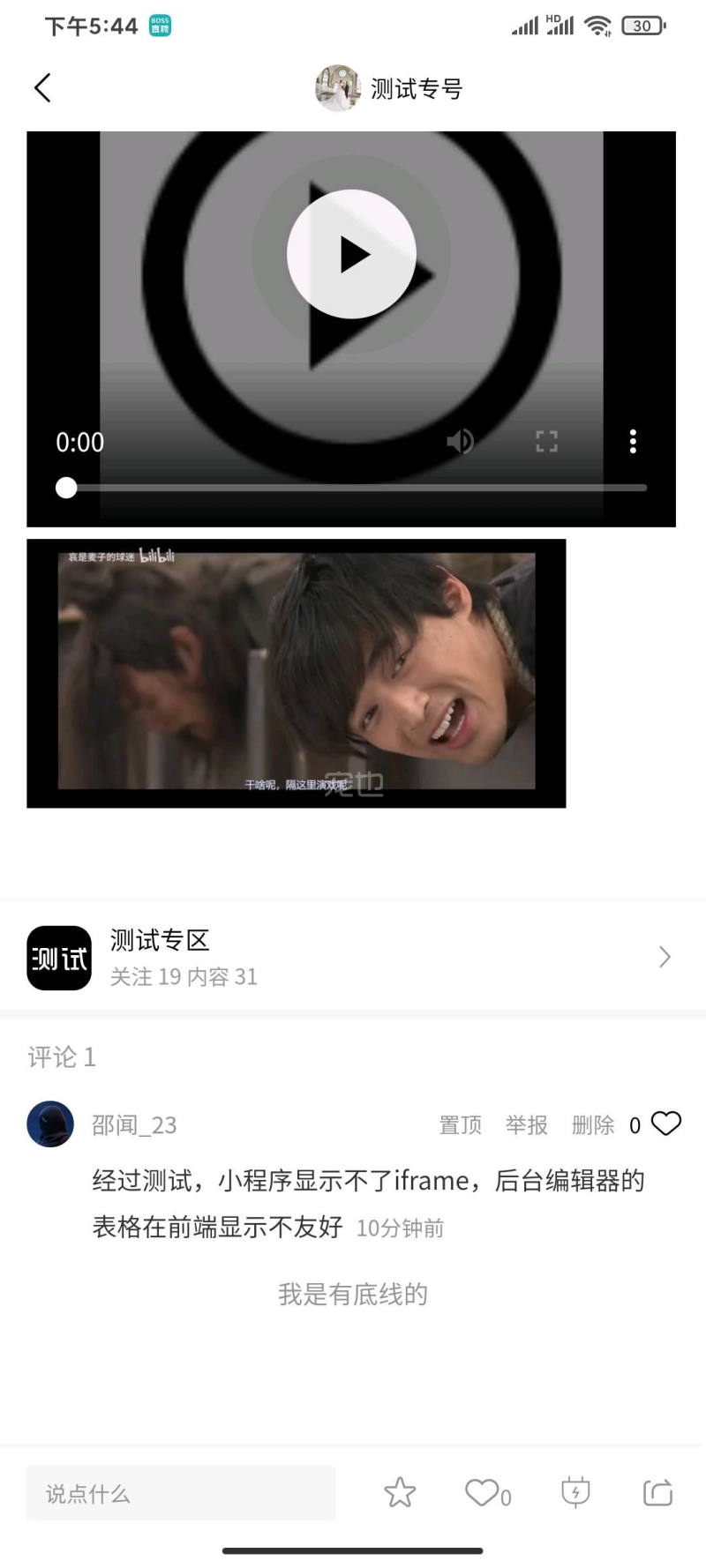The image size is (706, 1568).
Task: Tap the 说点什么 comment field
Action: 181,1493
